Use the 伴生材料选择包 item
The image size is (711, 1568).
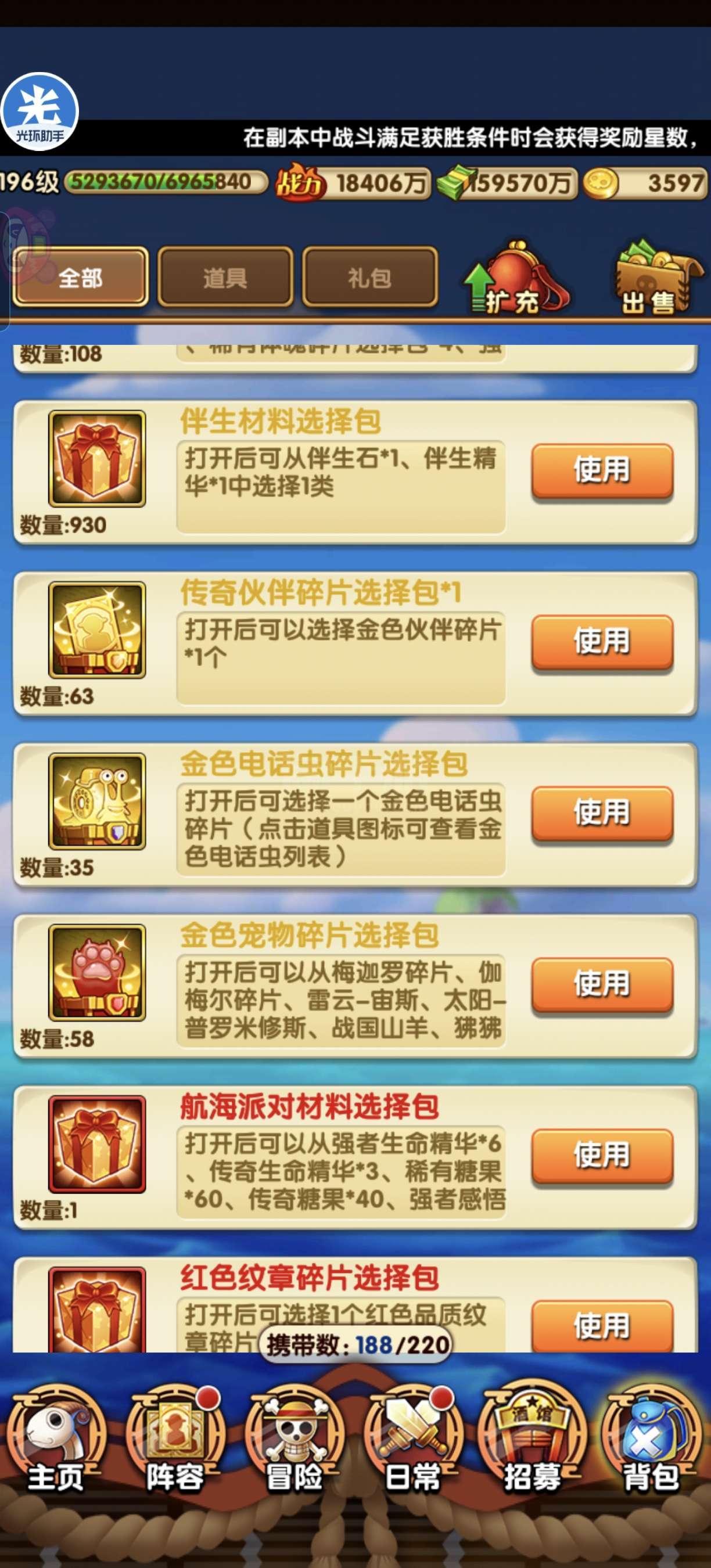pyautogui.click(x=602, y=470)
